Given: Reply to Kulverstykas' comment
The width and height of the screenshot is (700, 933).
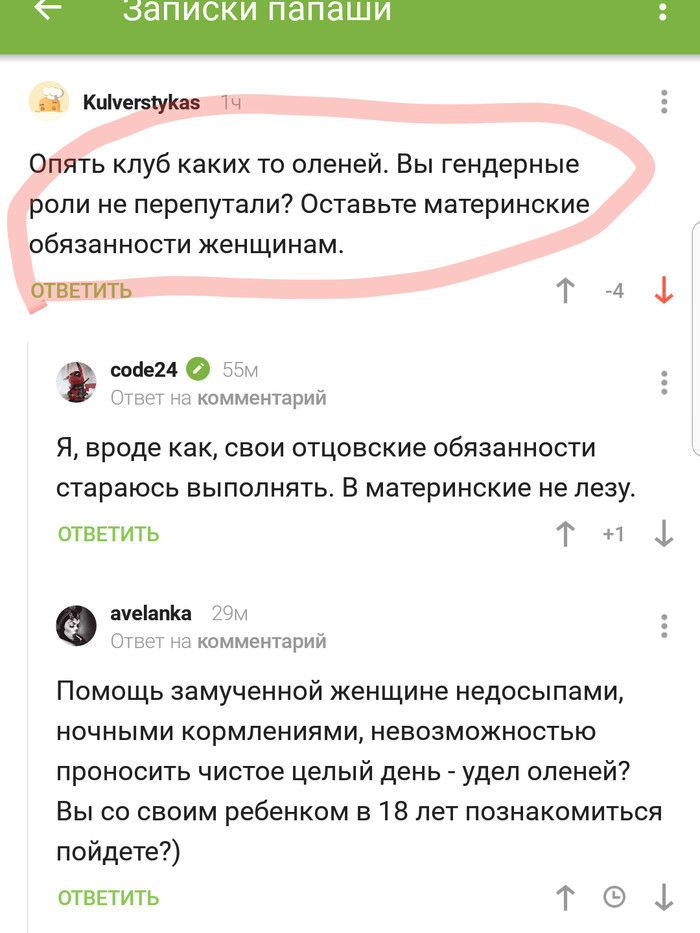Looking at the screenshot, I should [81, 291].
